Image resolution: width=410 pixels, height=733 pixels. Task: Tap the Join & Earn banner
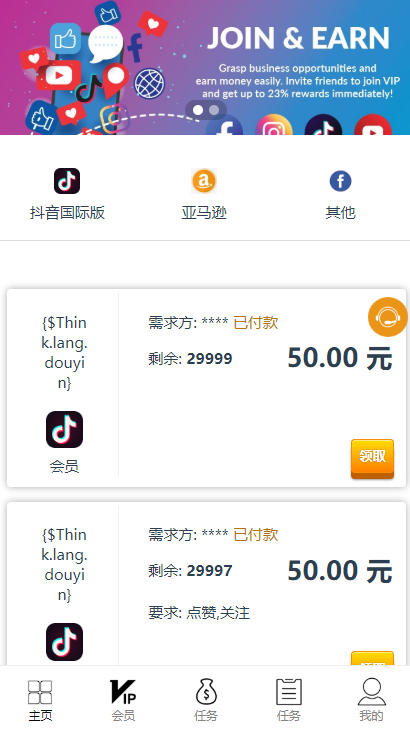tap(205, 67)
